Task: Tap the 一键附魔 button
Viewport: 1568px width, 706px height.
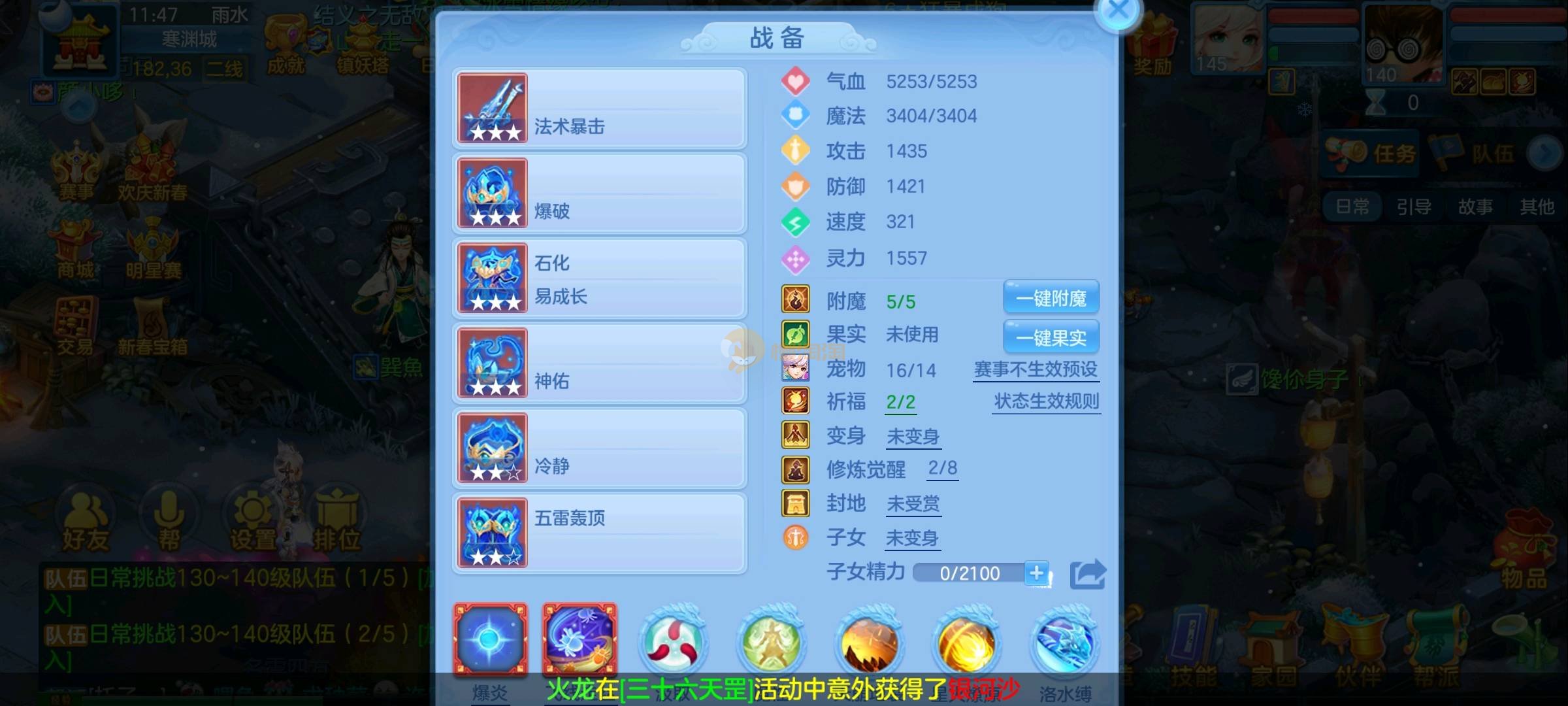Action: 1051,299
